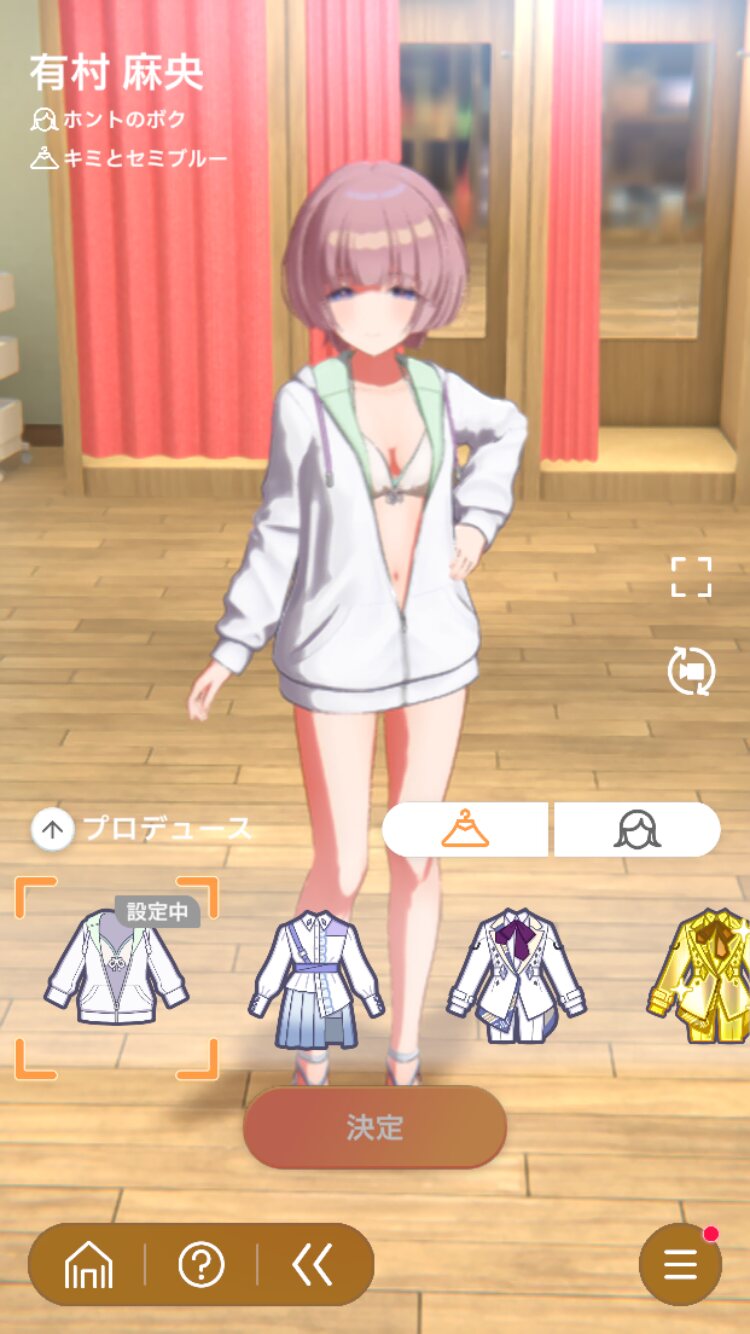Confirm with the 決定 button

(x=375, y=1127)
